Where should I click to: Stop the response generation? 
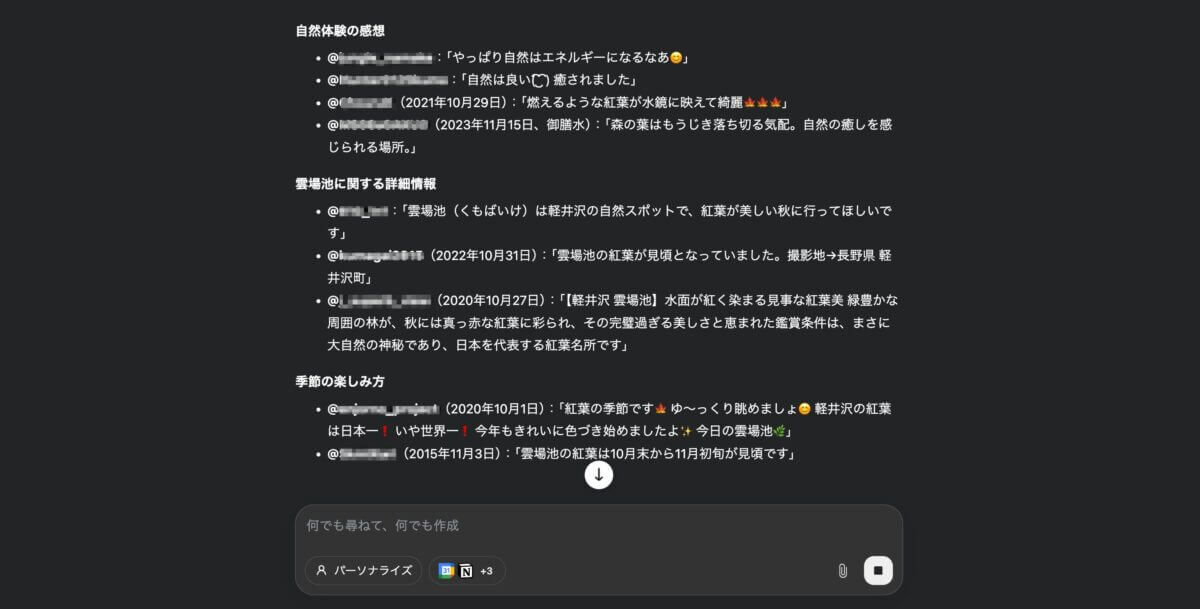[x=878, y=570]
